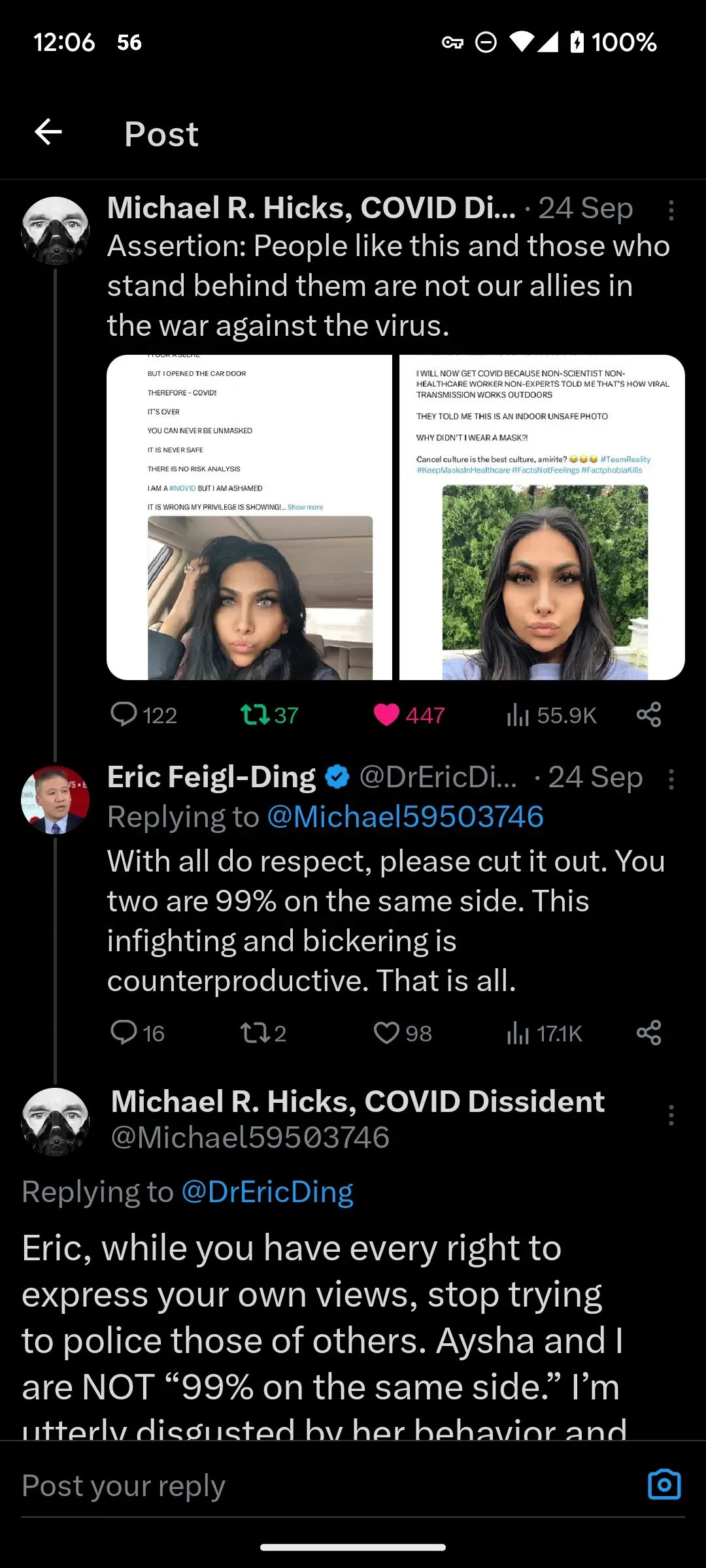
Task: Go back using the arrow icon
Action: click(x=48, y=132)
